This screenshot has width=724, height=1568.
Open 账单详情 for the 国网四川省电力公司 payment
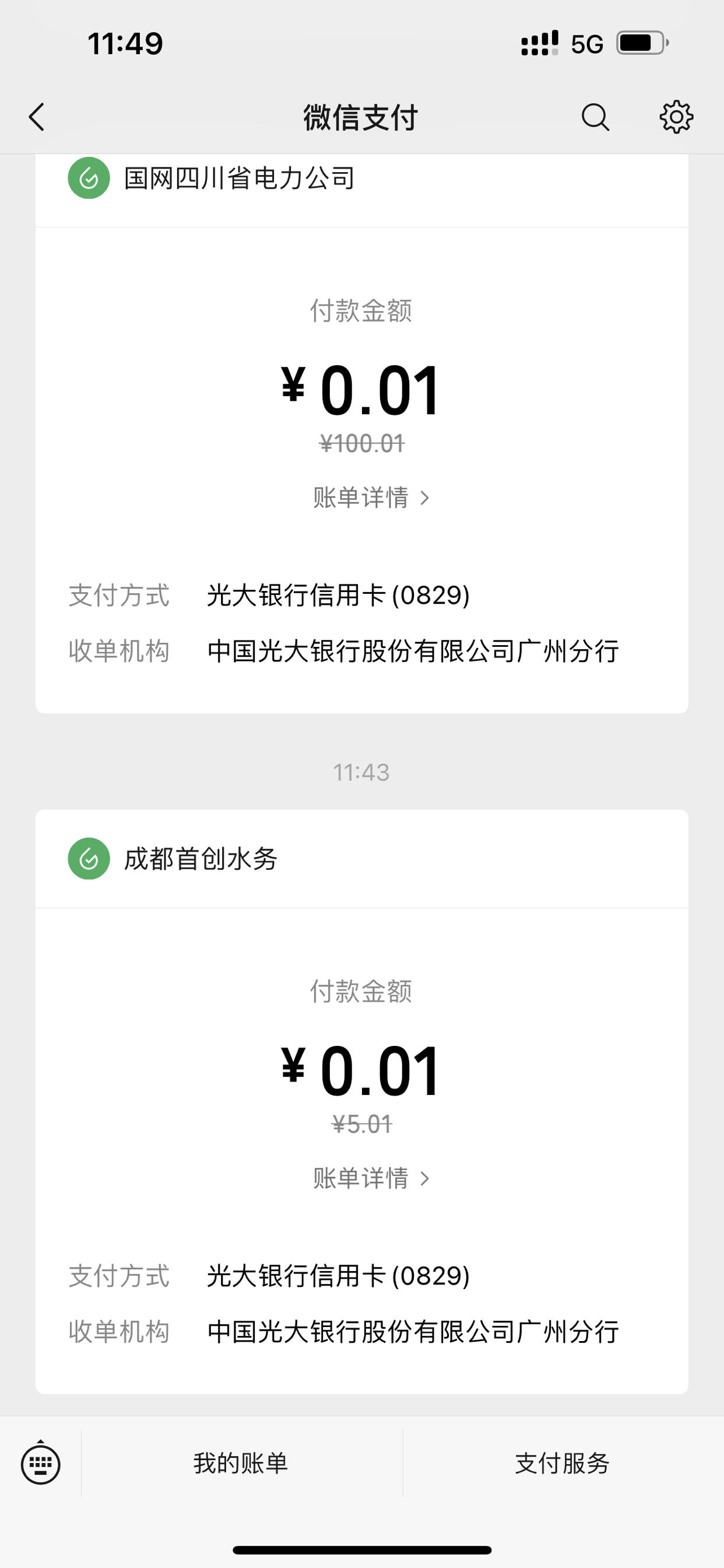[371, 498]
